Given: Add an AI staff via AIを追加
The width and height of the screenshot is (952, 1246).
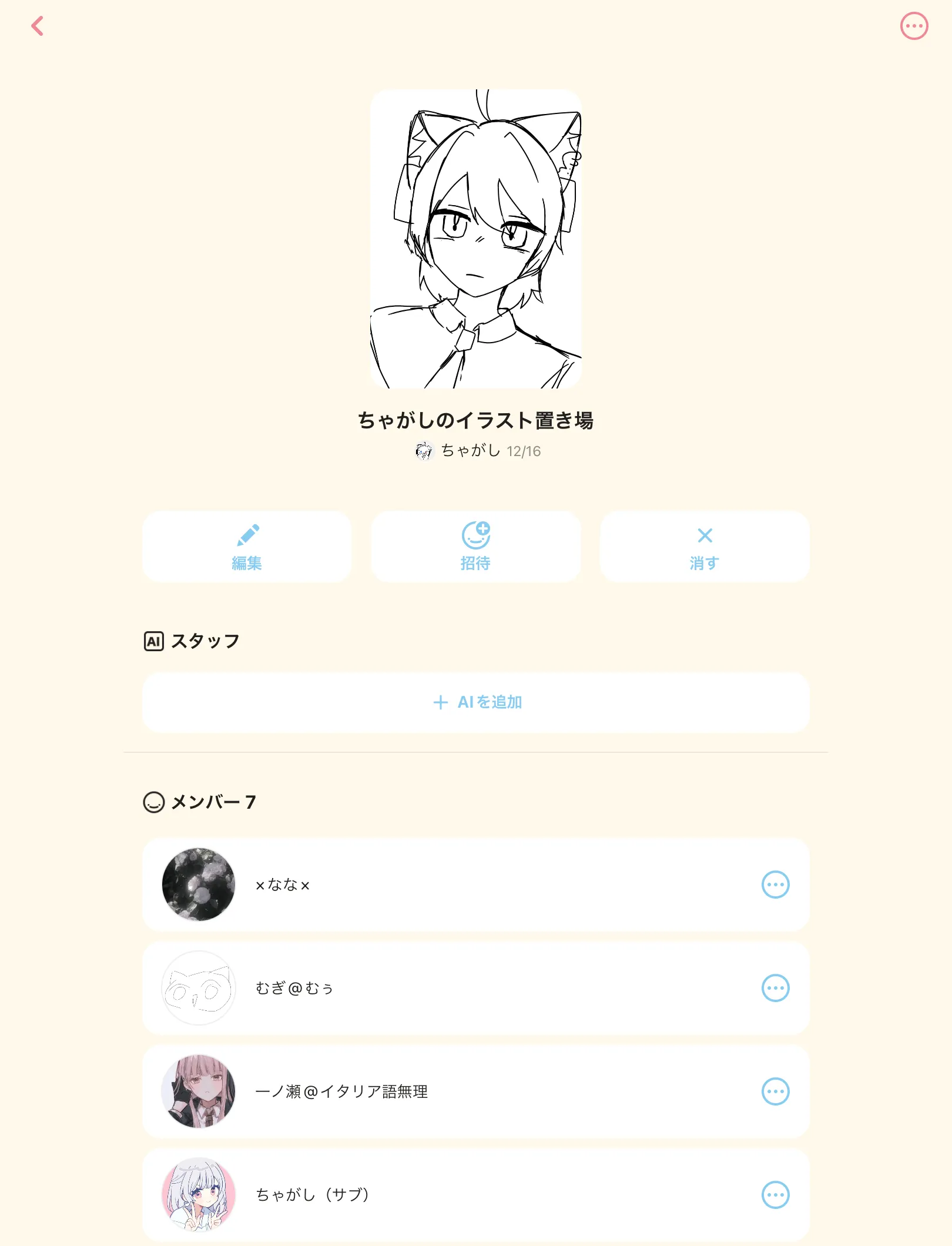Looking at the screenshot, I should [x=476, y=702].
